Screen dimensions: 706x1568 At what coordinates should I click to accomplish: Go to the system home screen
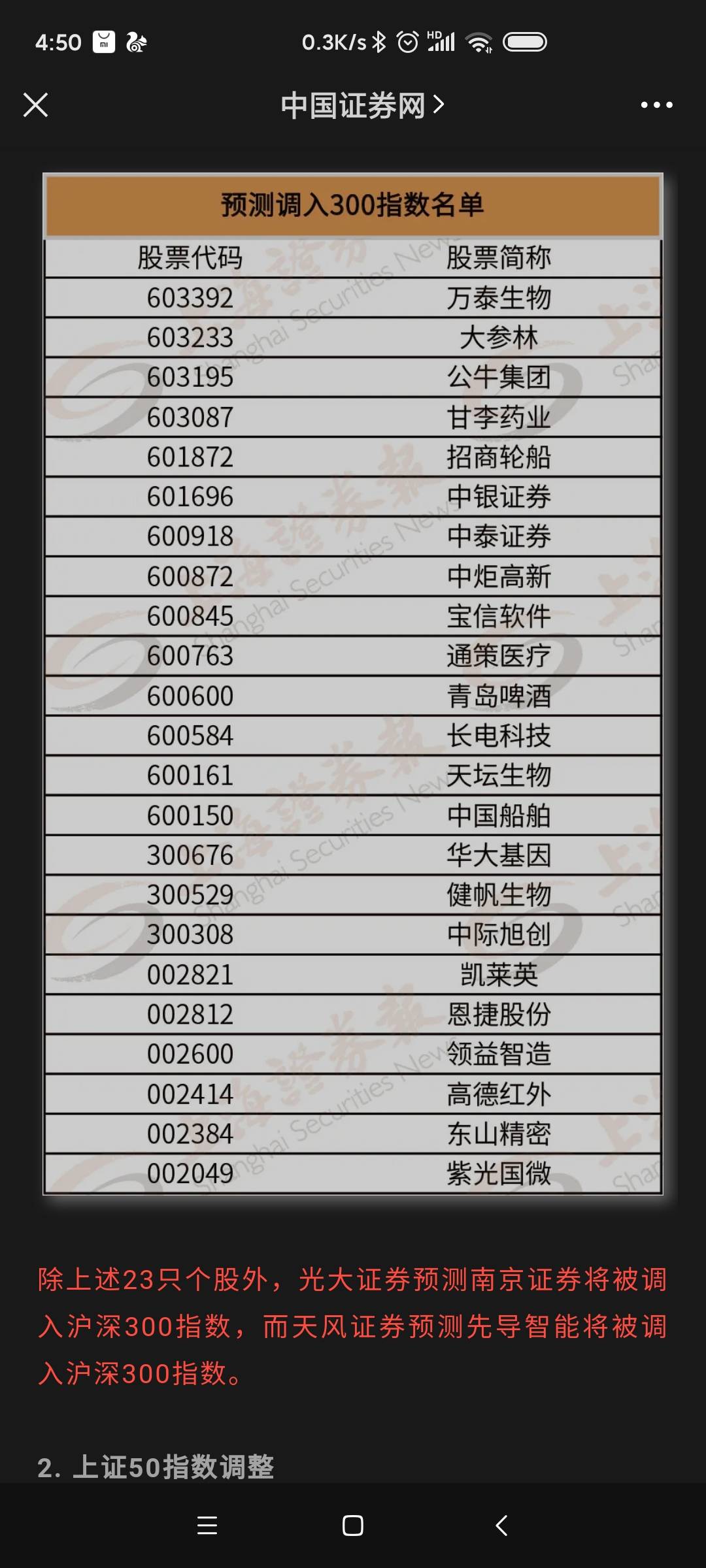353,1526
